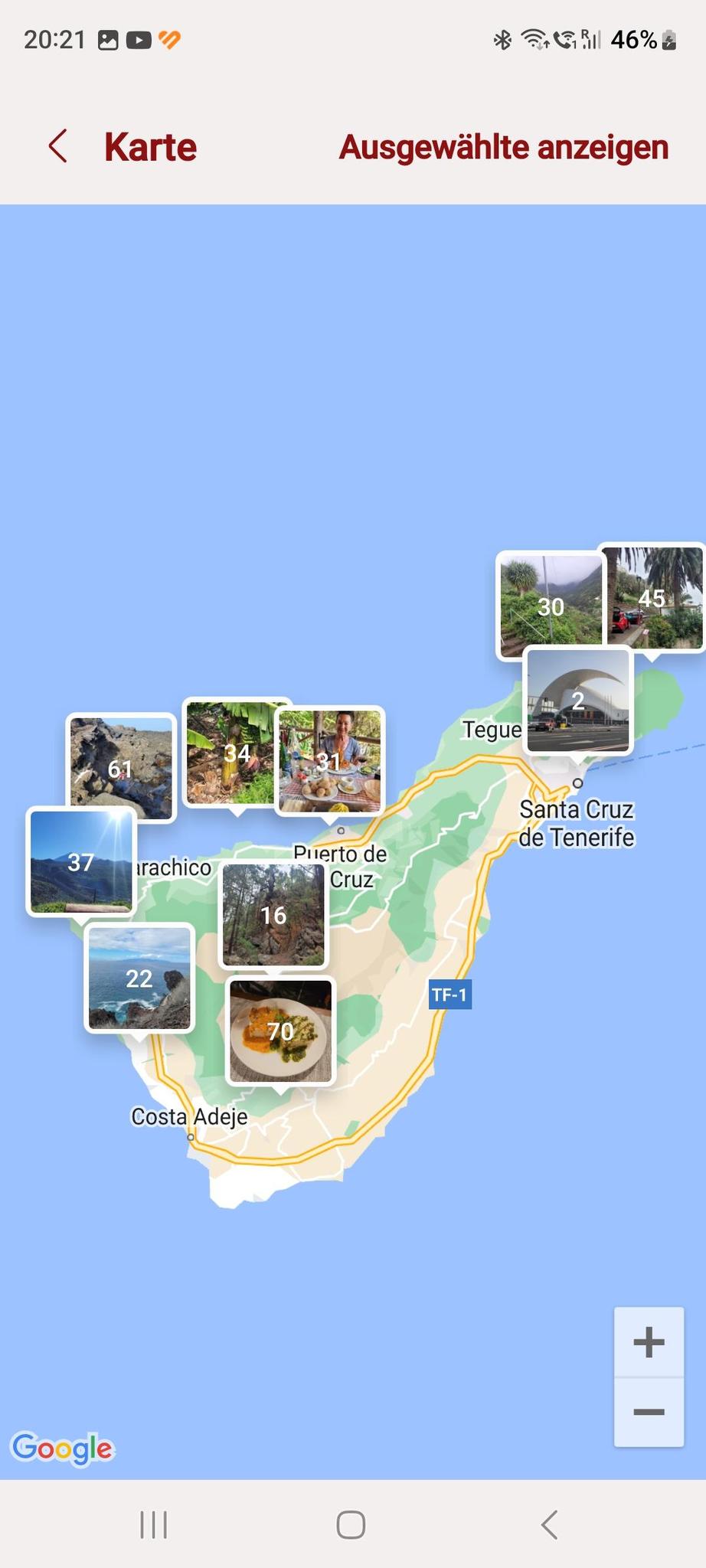Go to the system home screen
Image resolution: width=706 pixels, height=1568 pixels.
point(351,1524)
